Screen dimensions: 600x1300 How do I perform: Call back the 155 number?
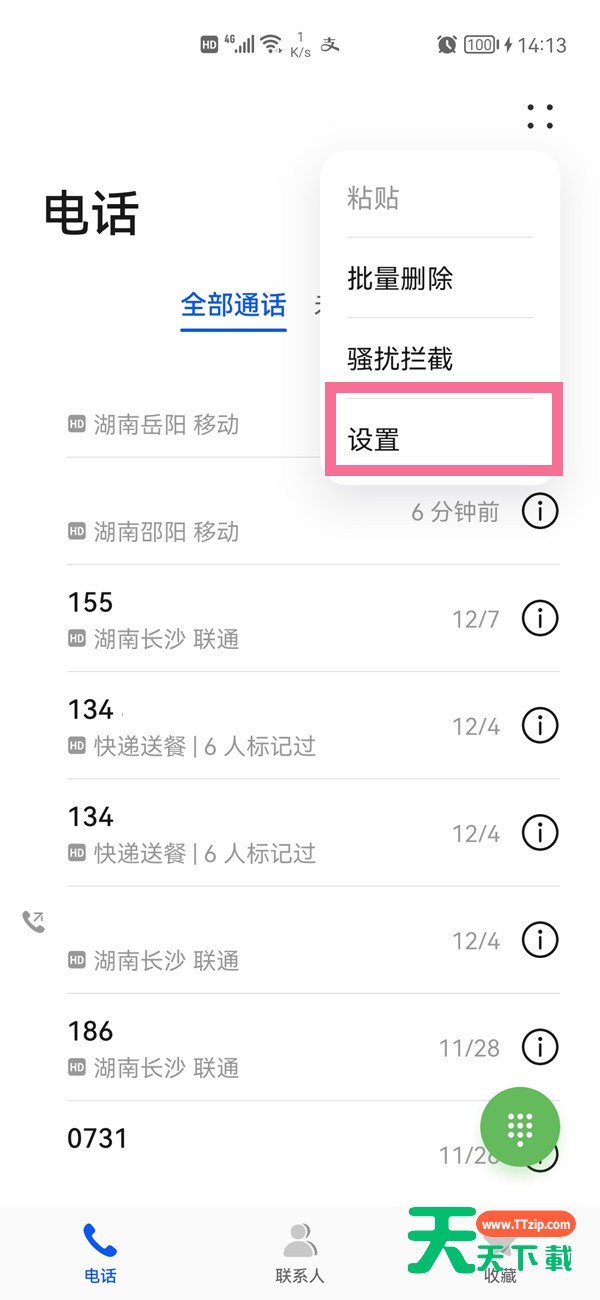250,618
